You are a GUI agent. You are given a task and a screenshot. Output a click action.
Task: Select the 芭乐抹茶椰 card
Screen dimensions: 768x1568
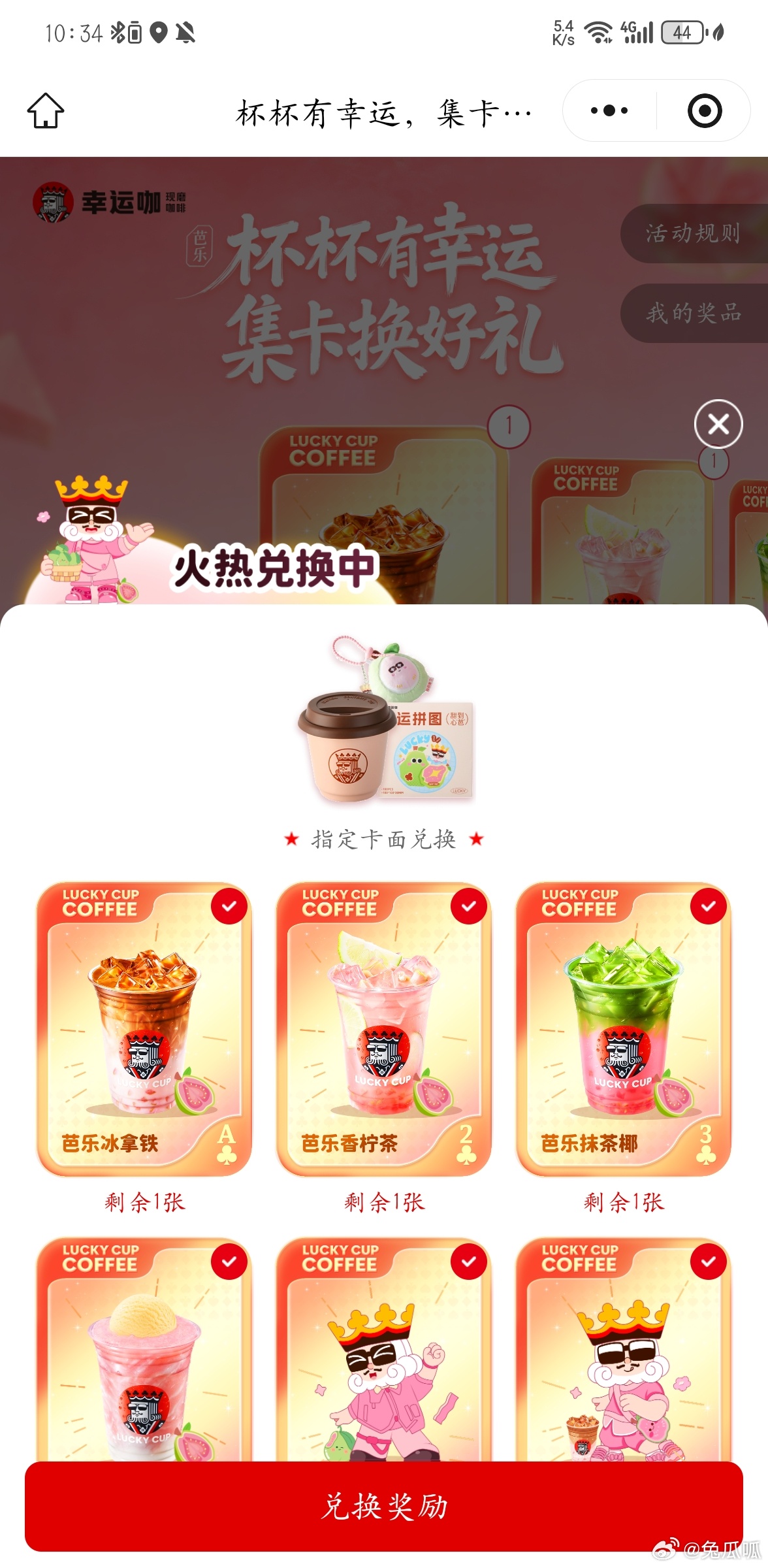coord(623,1029)
